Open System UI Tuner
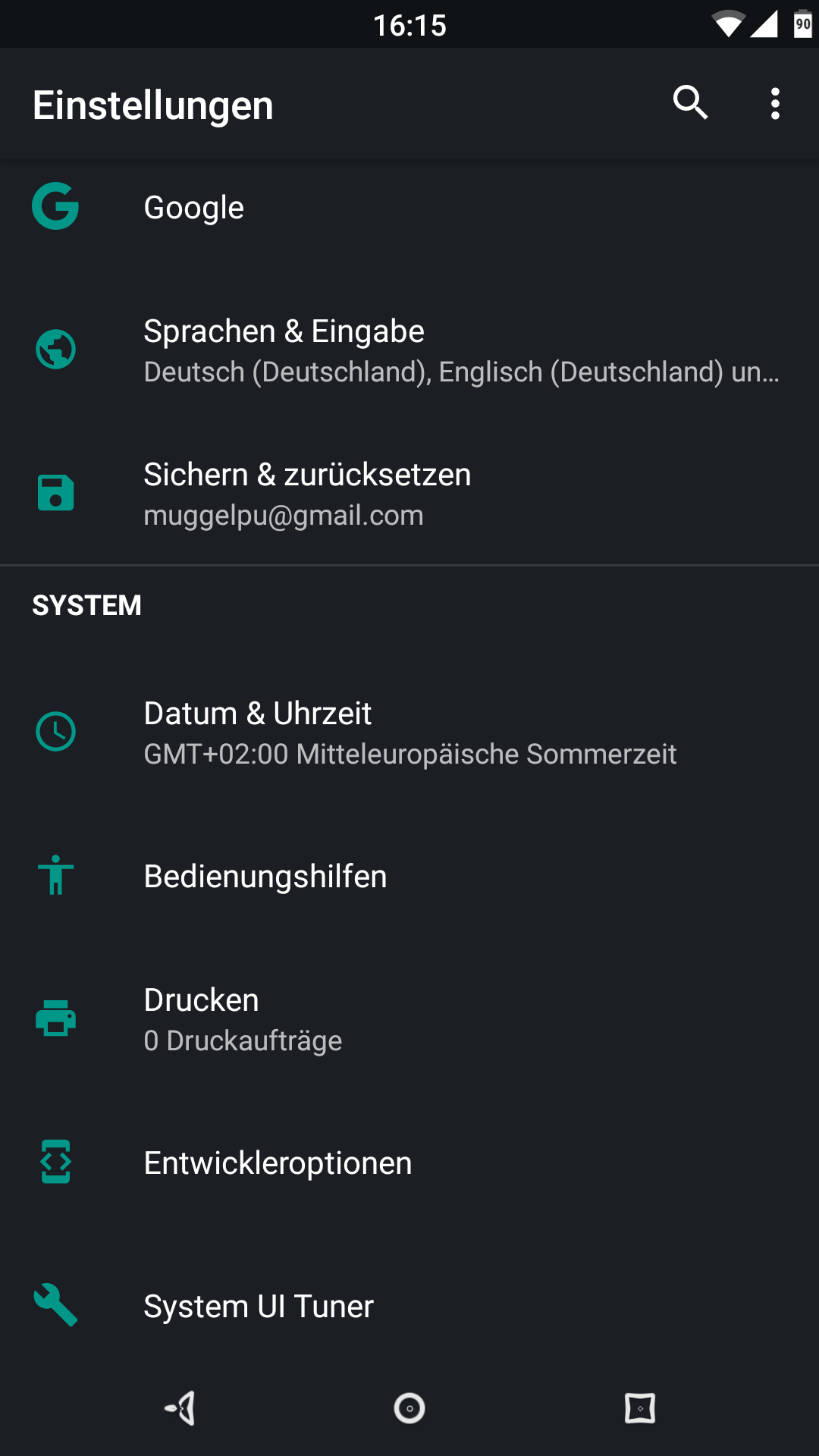 (409, 1306)
